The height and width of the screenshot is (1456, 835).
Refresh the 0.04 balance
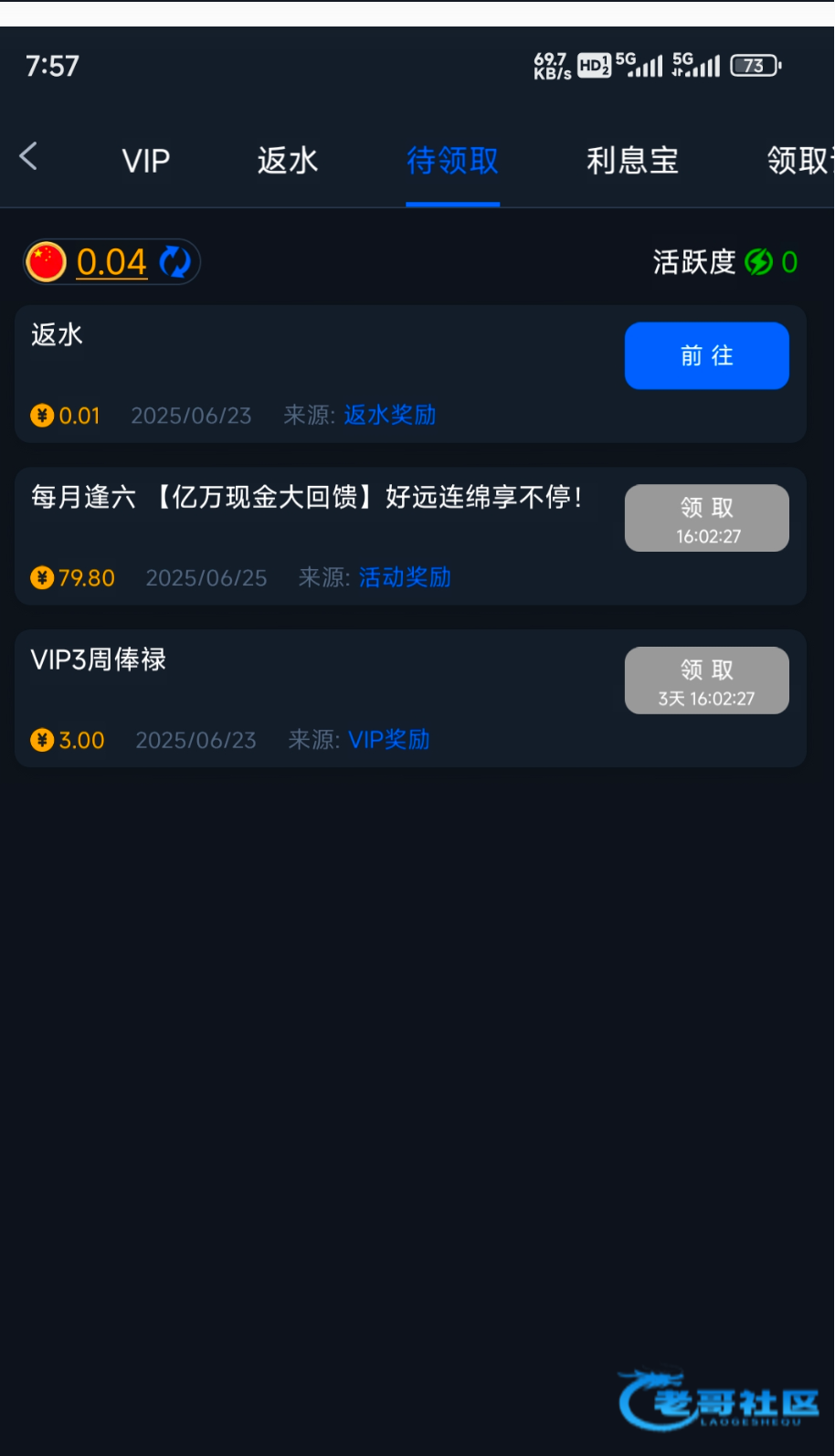(174, 263)
